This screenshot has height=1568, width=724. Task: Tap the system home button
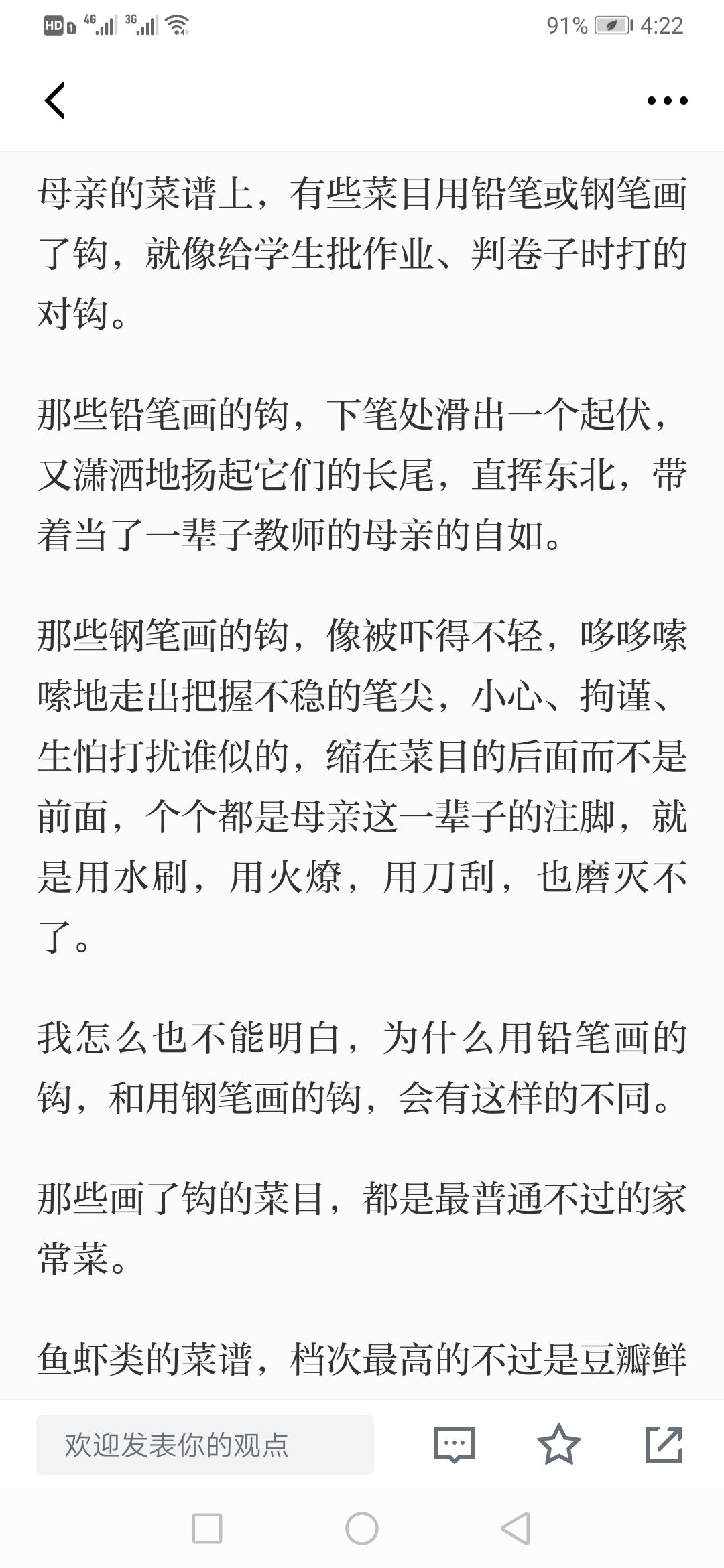tap(362, 1528)
